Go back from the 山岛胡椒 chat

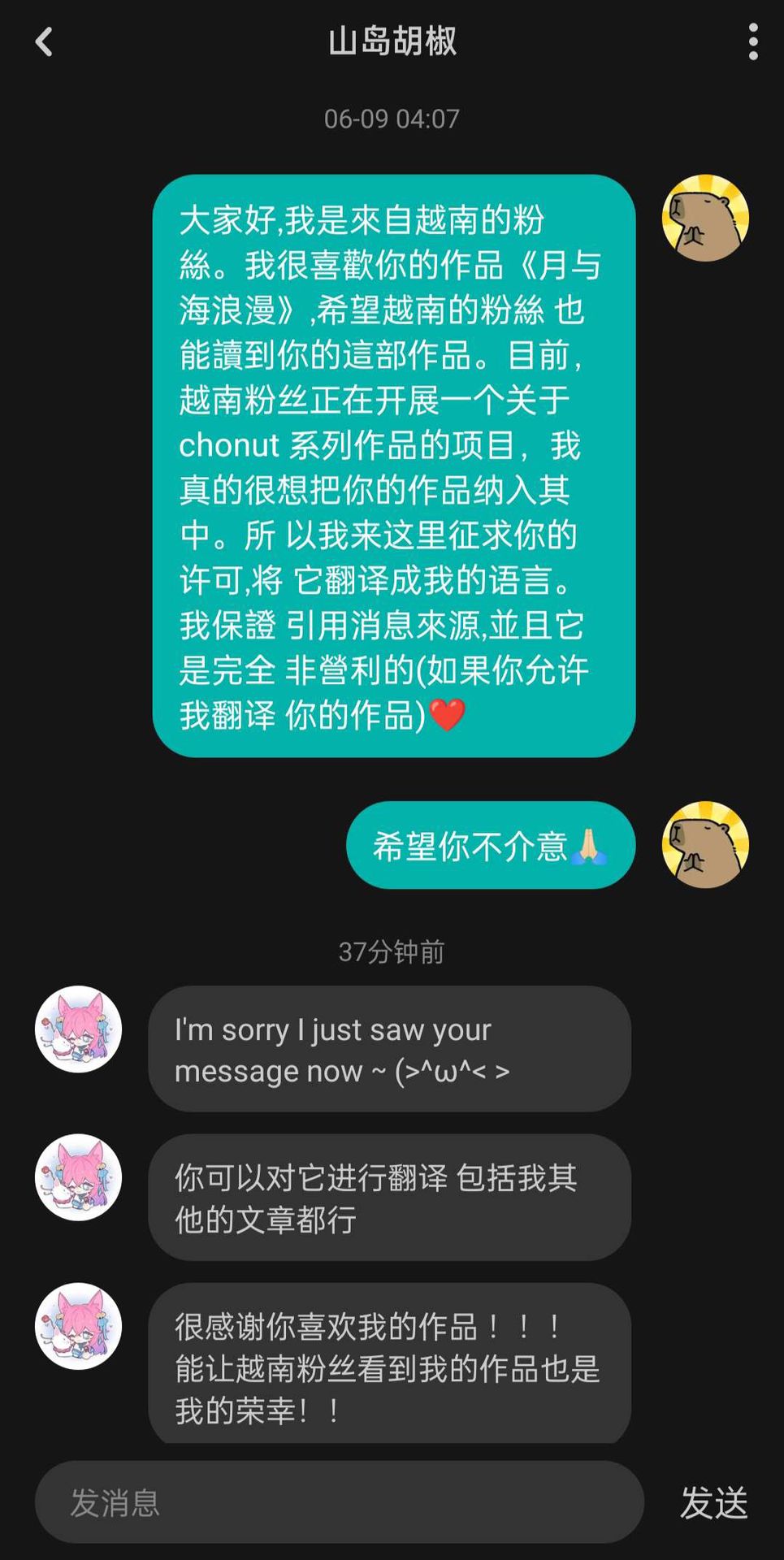point(45,41)
